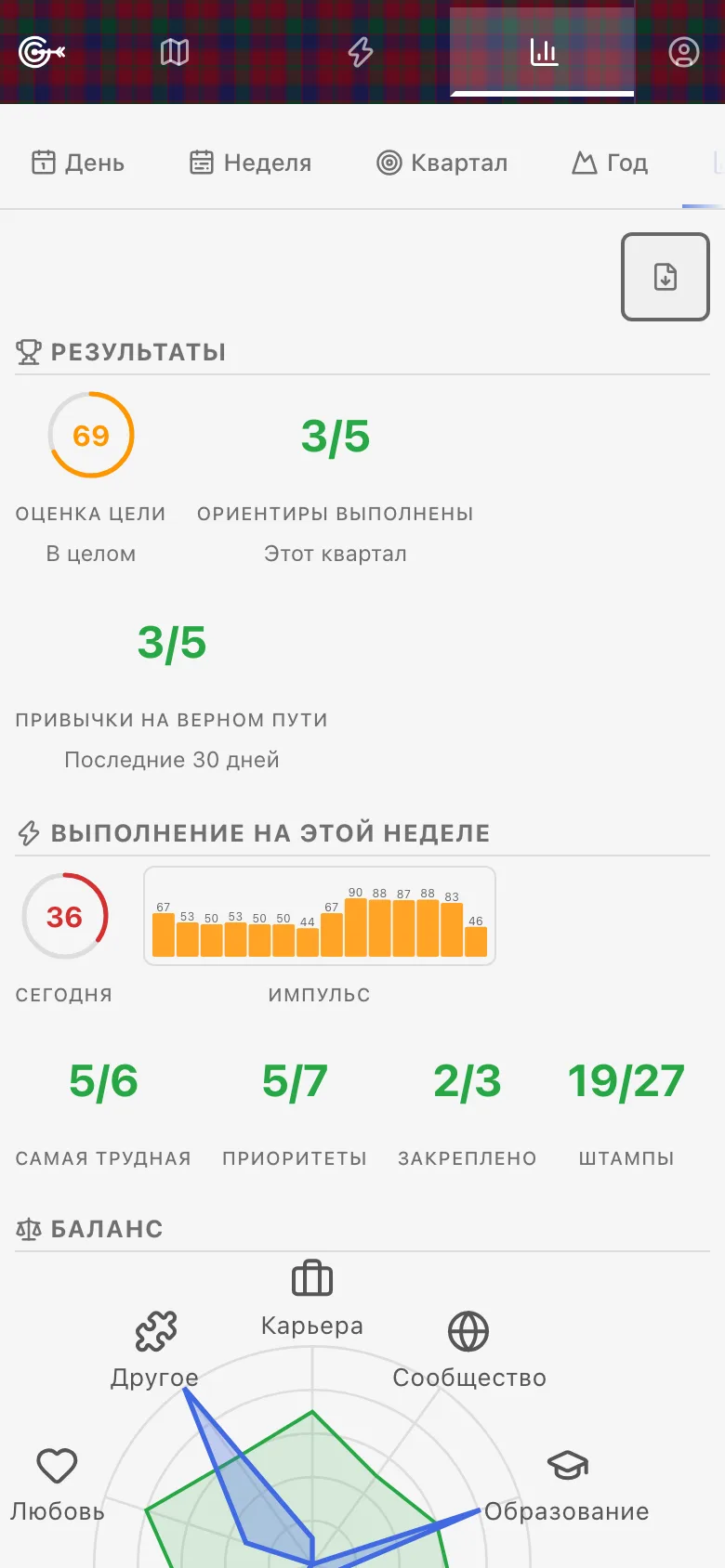The image size is (725, 1568).
Task: Tap the download report button
Action: [x=666, y=277]
